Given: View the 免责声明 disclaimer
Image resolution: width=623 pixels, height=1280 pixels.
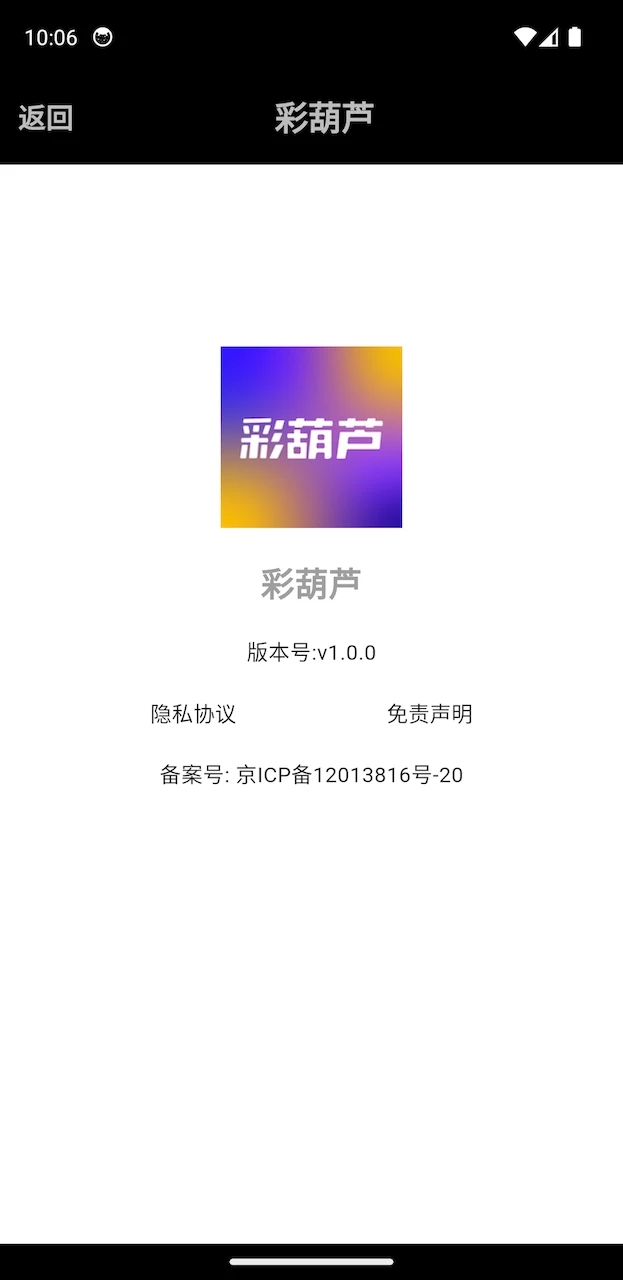Looking at the screenshot, I should point(429,714).
